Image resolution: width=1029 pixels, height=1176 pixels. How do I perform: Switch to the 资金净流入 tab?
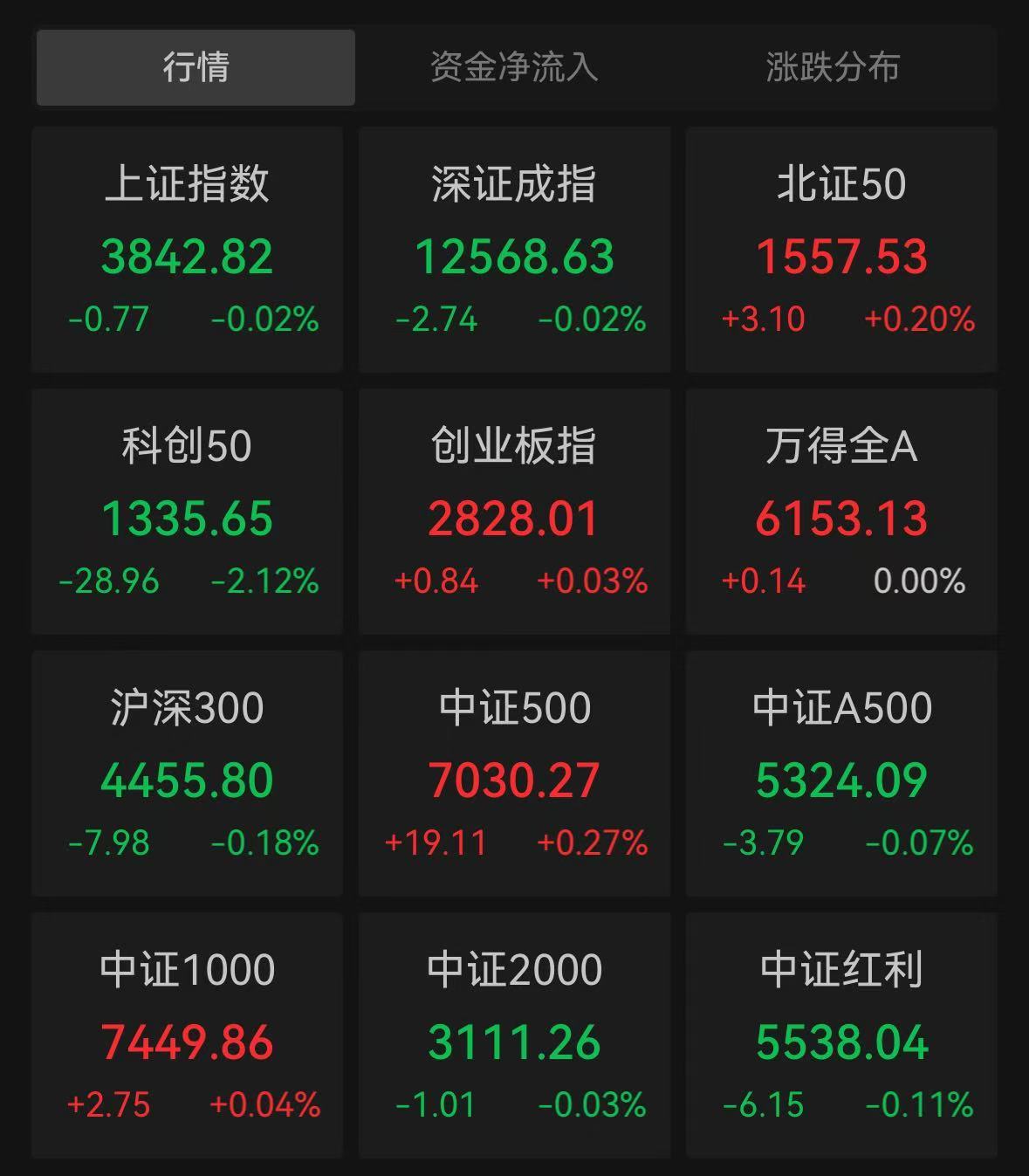pos(514,67)
